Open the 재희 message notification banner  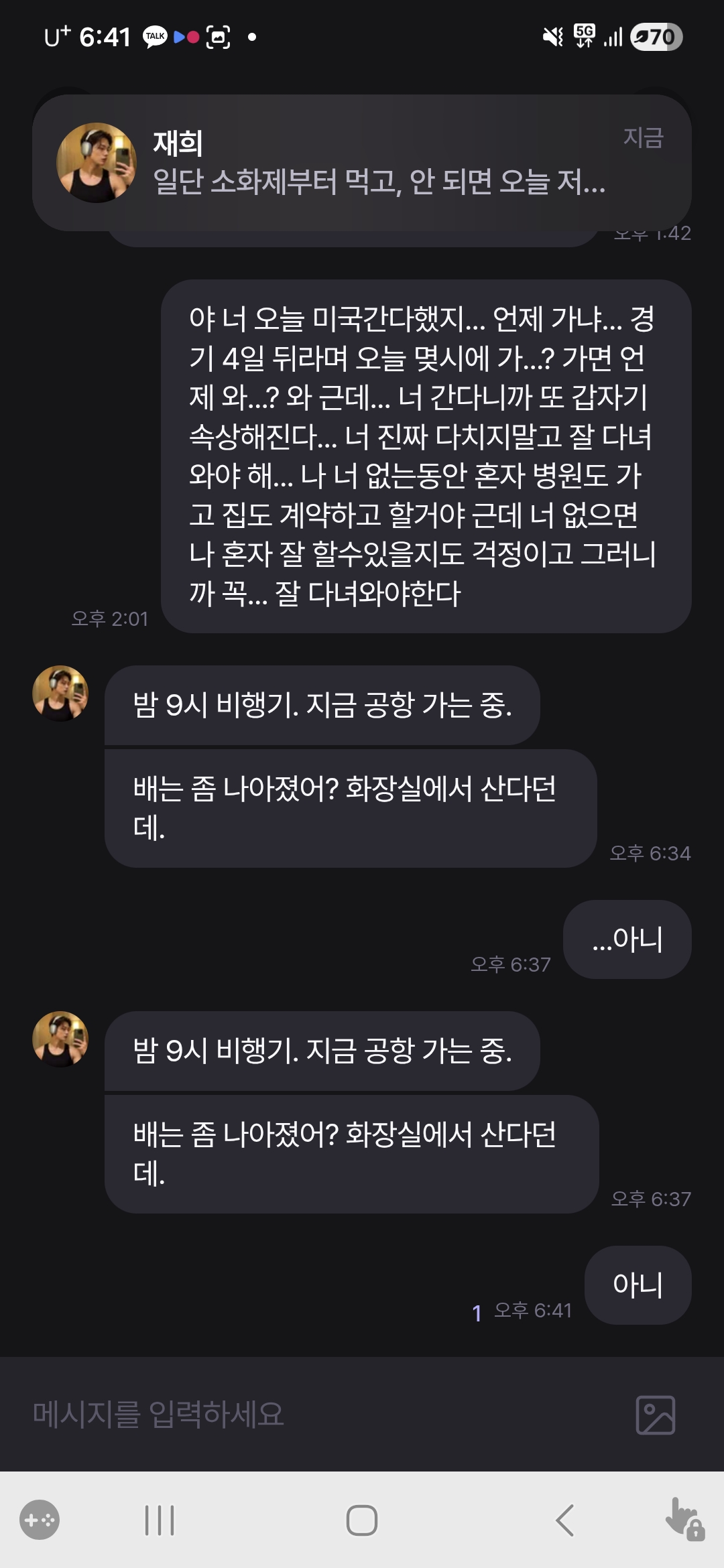pyautogui.click(x=362, y=163)
